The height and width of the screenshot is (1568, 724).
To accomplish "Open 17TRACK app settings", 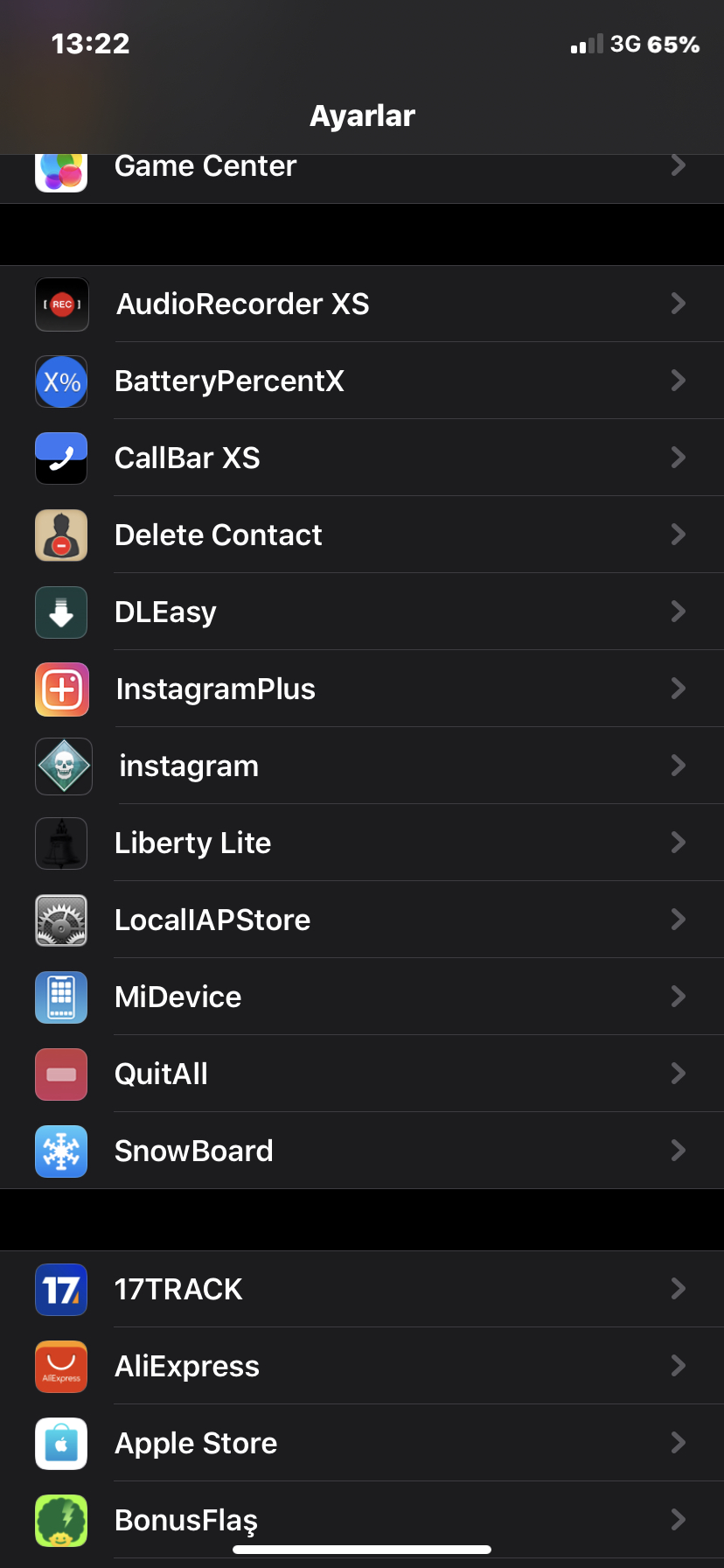I will [x=362, y=1289].
